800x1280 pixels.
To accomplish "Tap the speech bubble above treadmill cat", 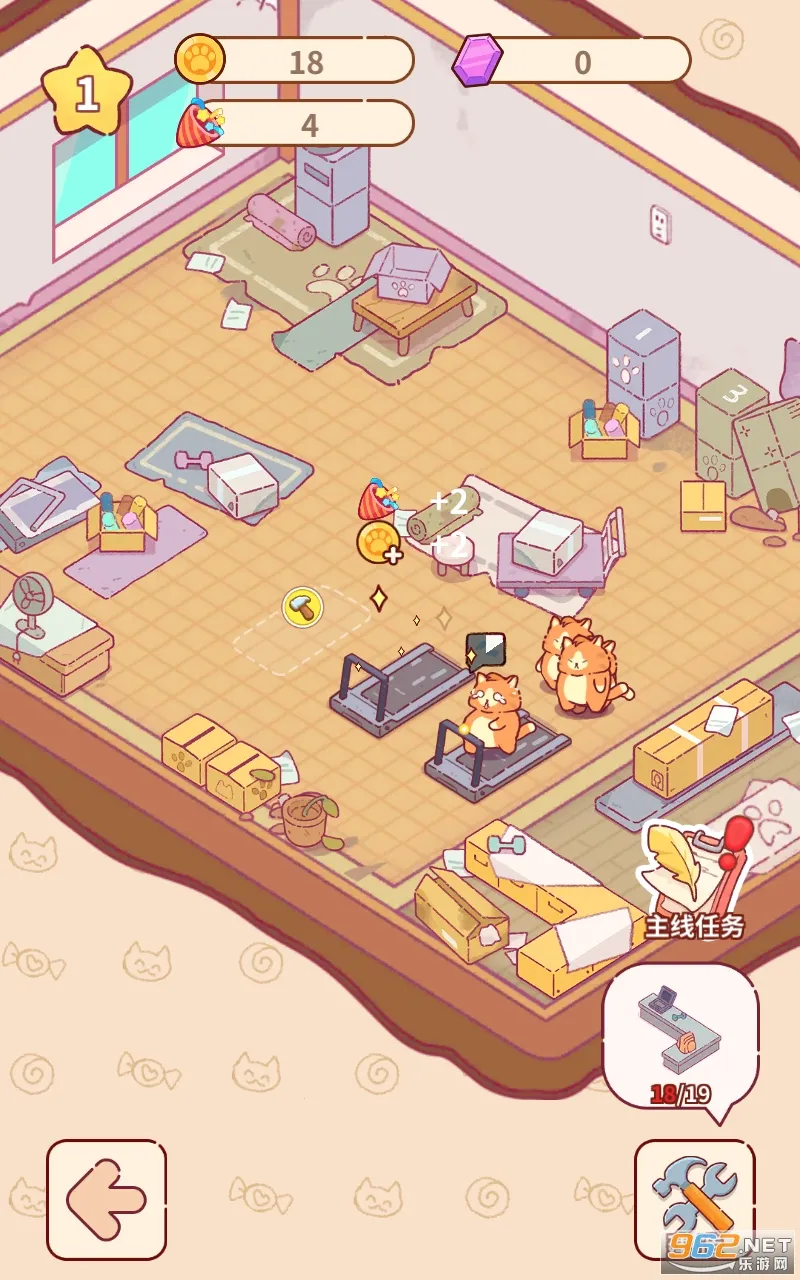I will (486, 651).
